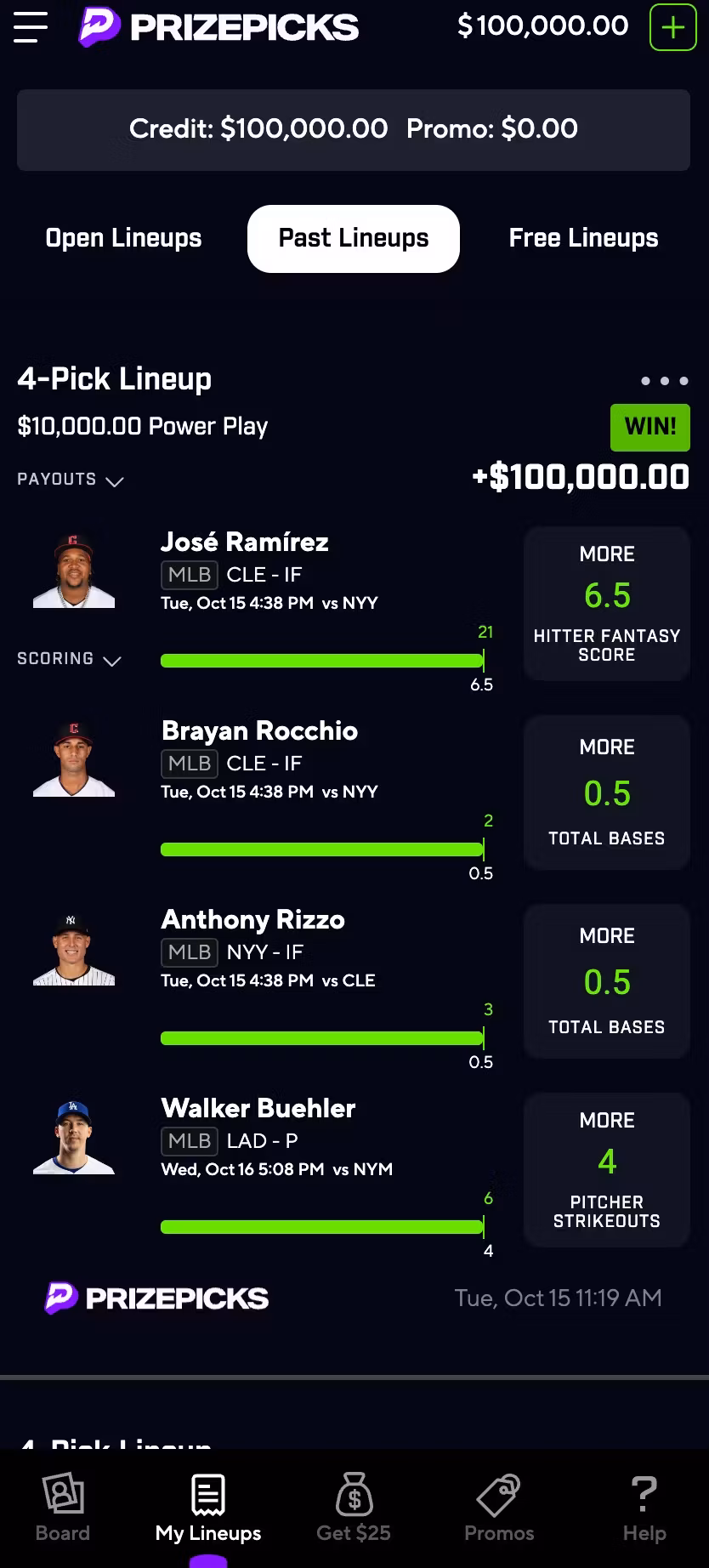
Task: Switch to the Promos tab
Action: coord(499,1508)
